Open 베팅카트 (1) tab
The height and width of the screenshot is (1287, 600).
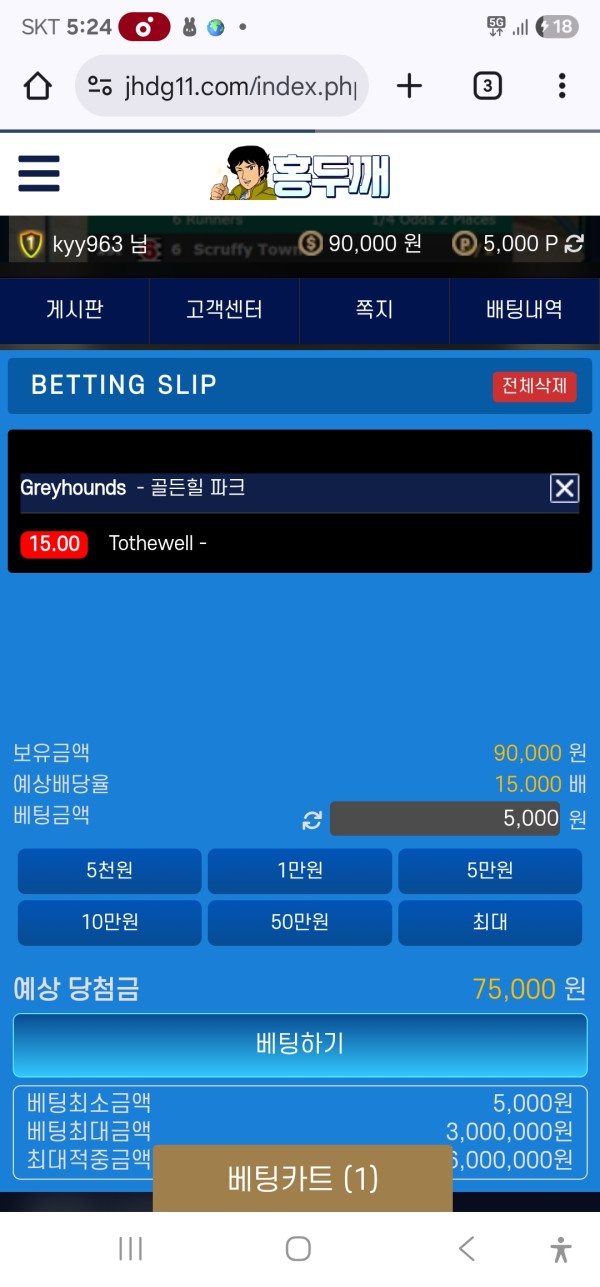[303, 1178]
